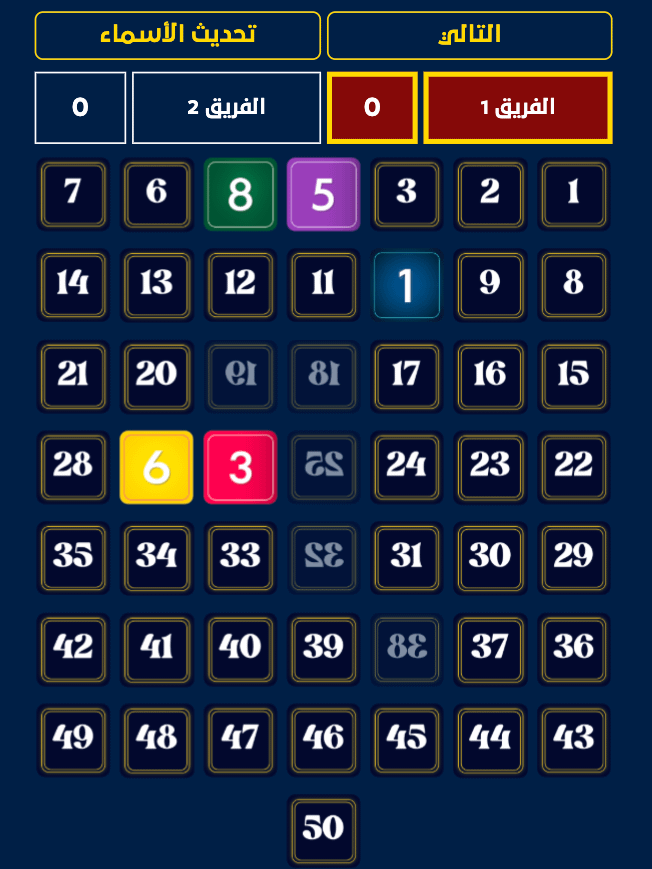Select number tile 43
The image size is (652, 869).
click(x=573, y=739)
